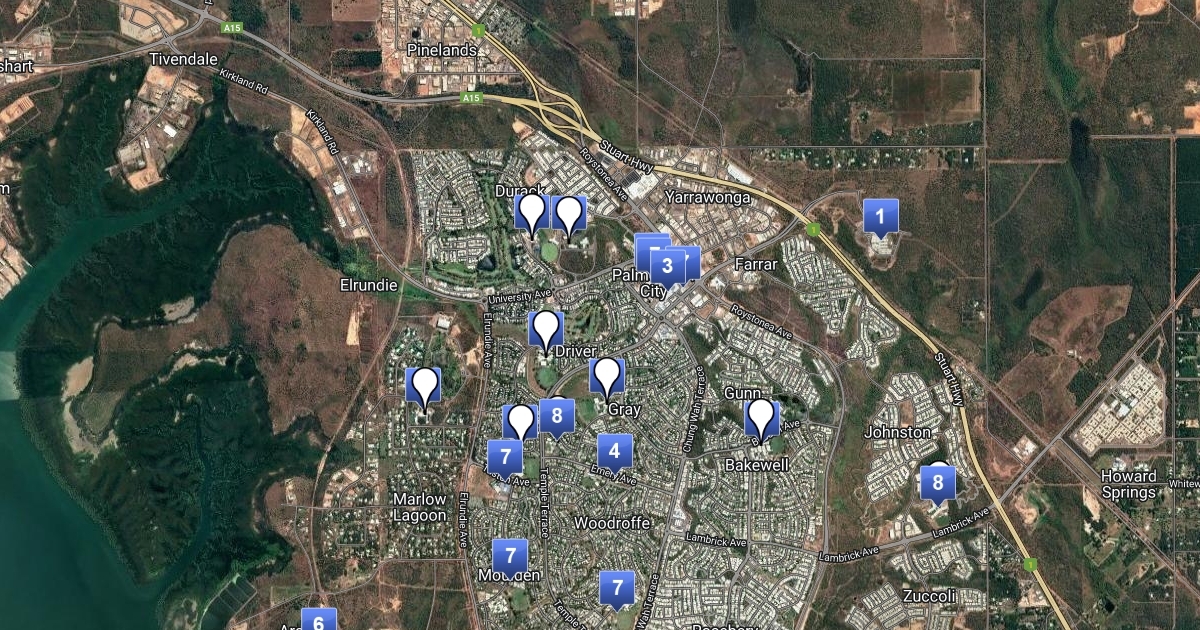Select the pin marker at Driver
Viewport: 1200px width, 630px height.
pos(545,329)
